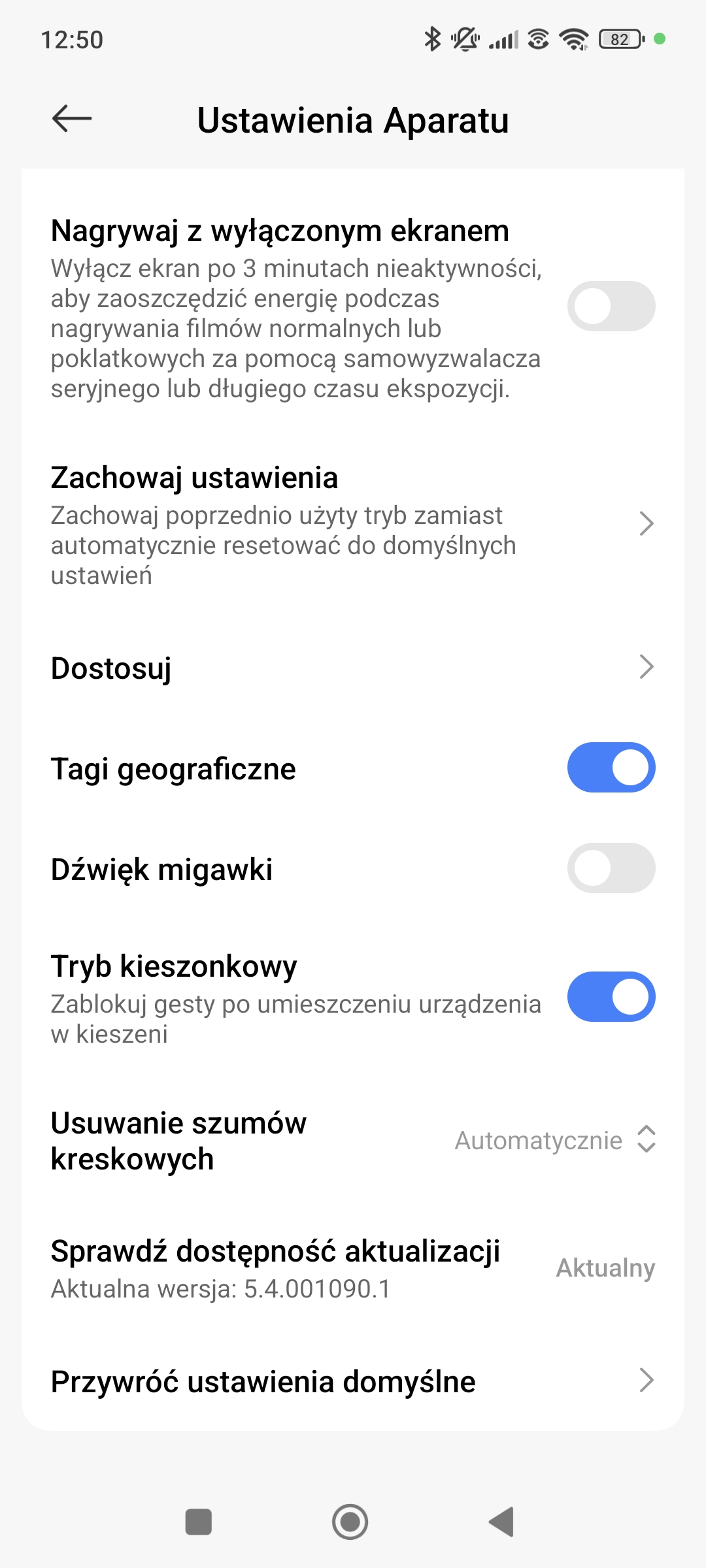
Task: Enable Dźwięk migawki
Action: [611, 868]
